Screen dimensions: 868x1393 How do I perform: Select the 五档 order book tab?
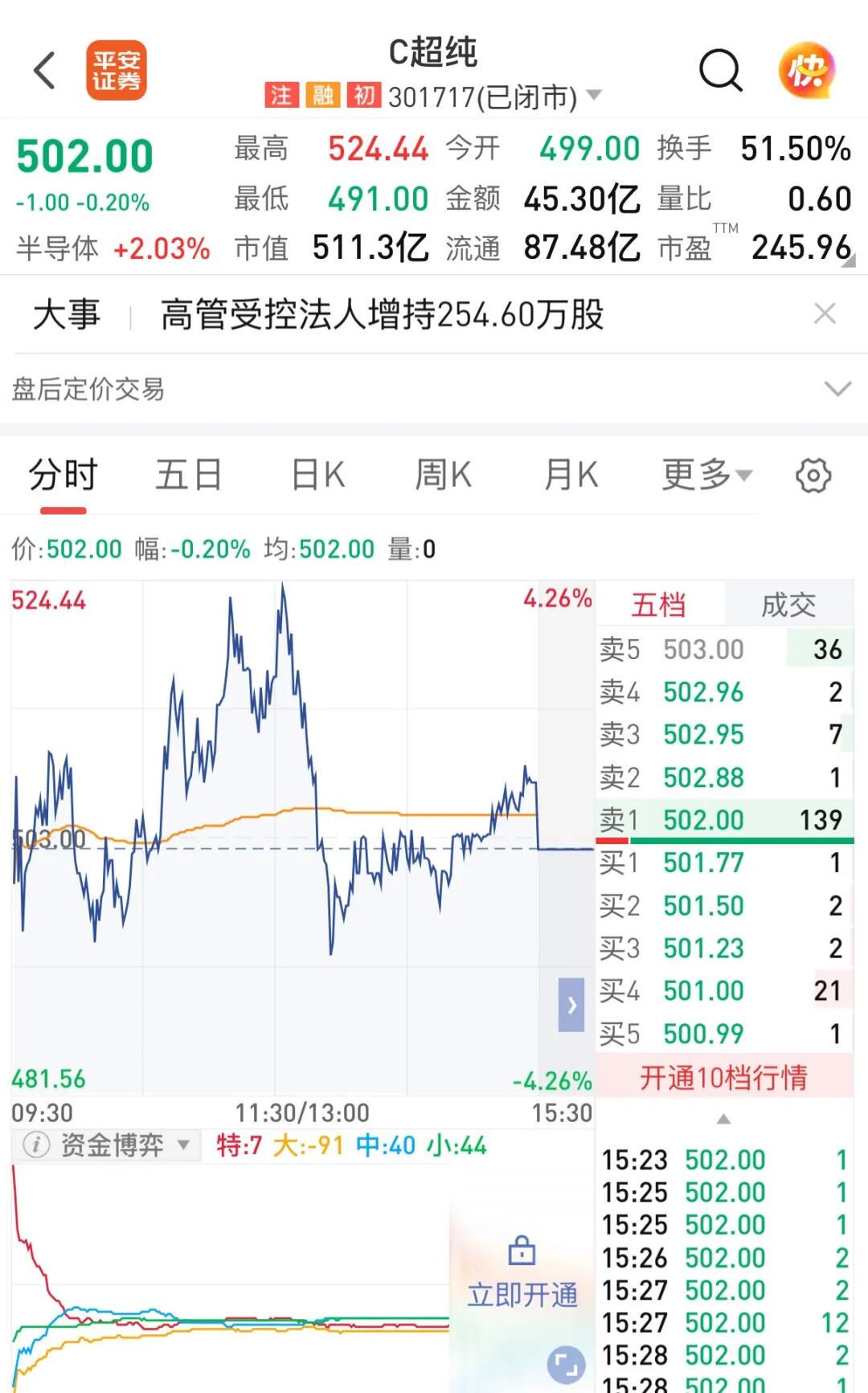(659, 604)
